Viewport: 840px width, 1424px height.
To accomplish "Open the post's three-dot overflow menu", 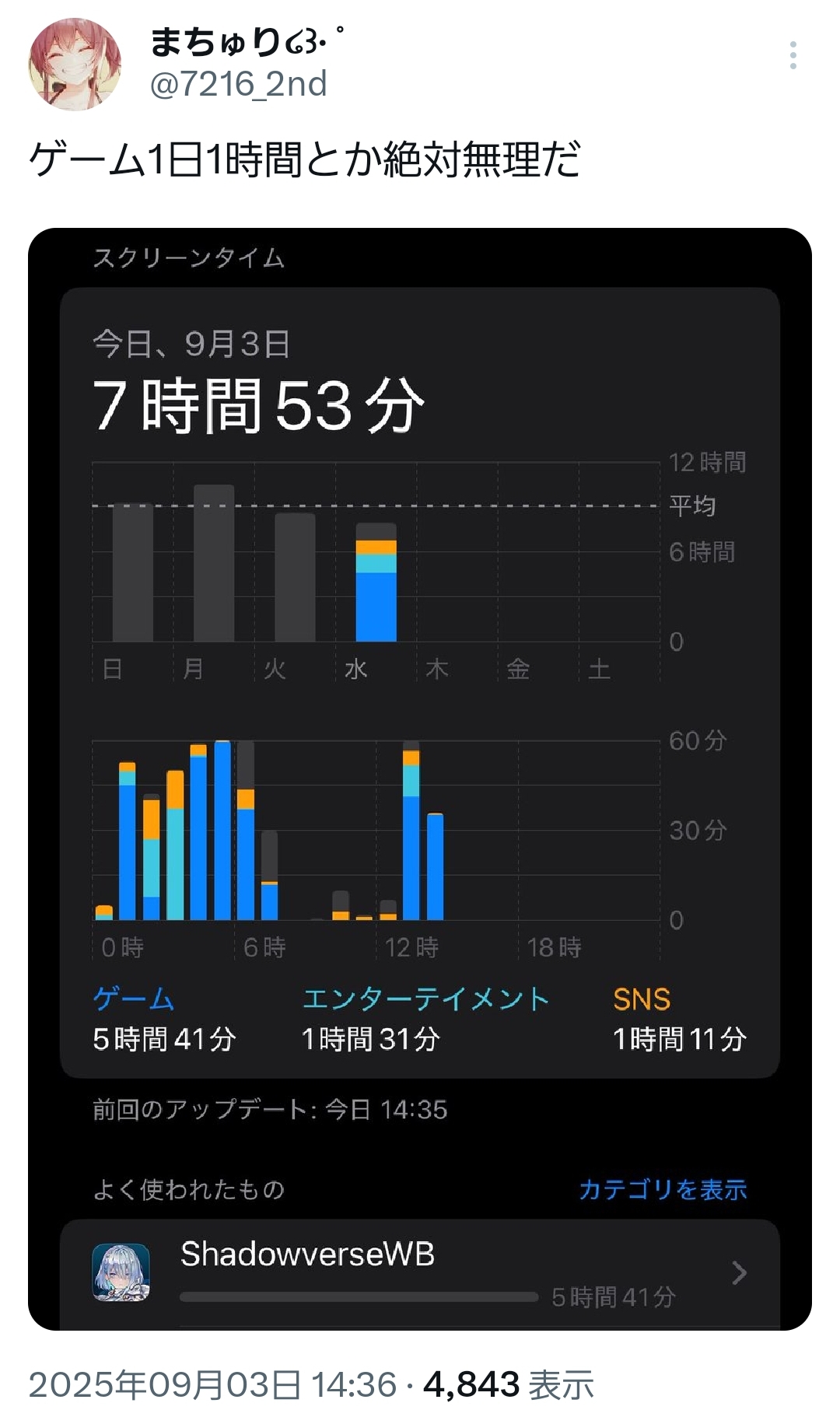I will coord(793,55).
